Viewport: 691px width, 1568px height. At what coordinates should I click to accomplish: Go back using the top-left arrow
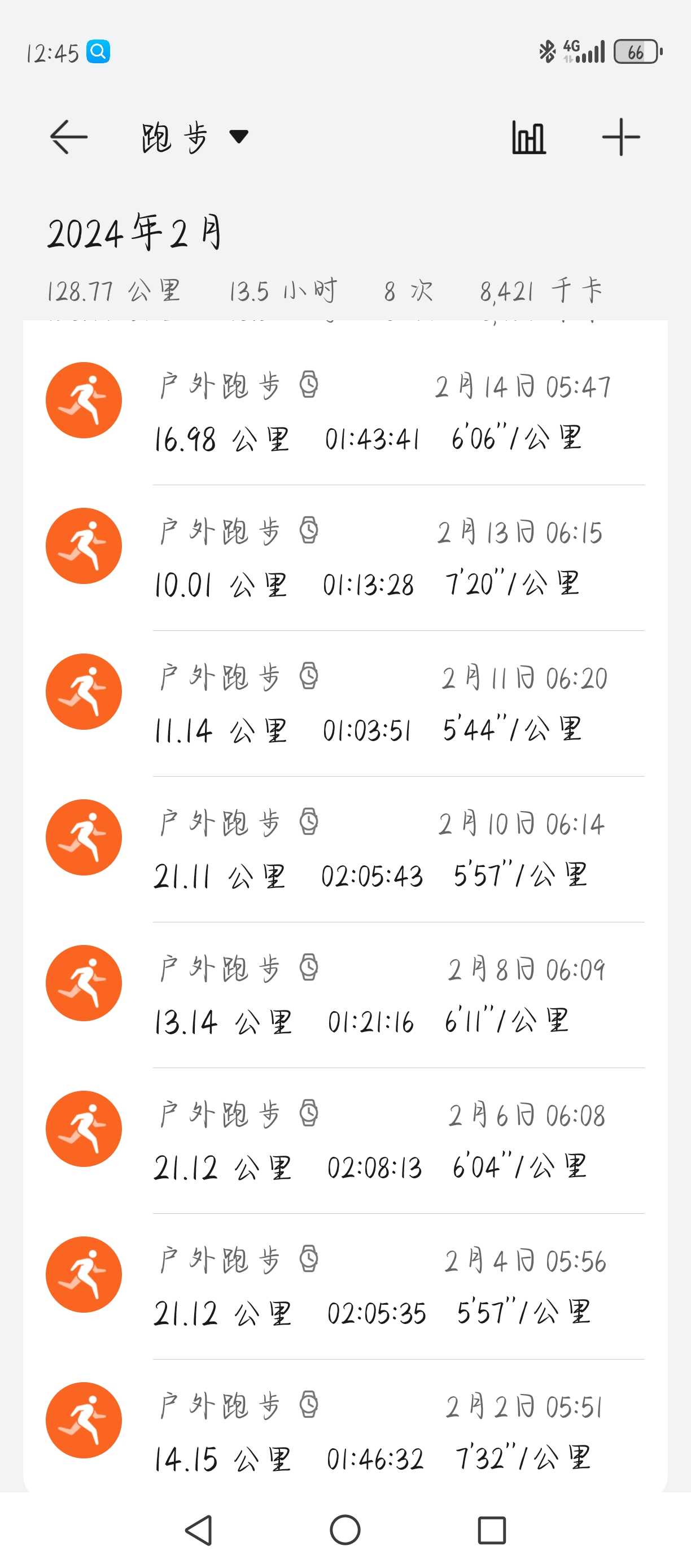point(69,137)
